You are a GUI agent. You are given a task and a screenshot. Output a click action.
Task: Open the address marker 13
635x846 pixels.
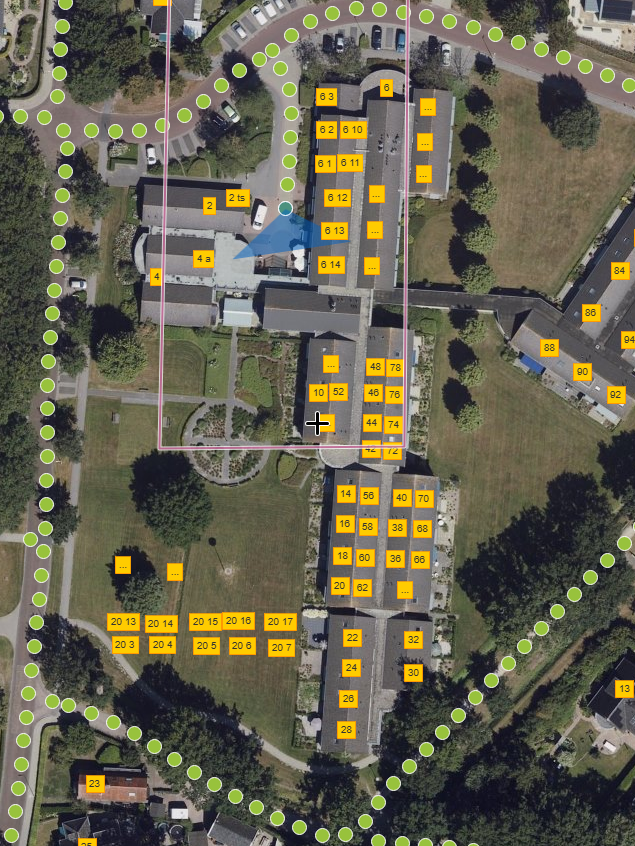[x=624, y=688]
